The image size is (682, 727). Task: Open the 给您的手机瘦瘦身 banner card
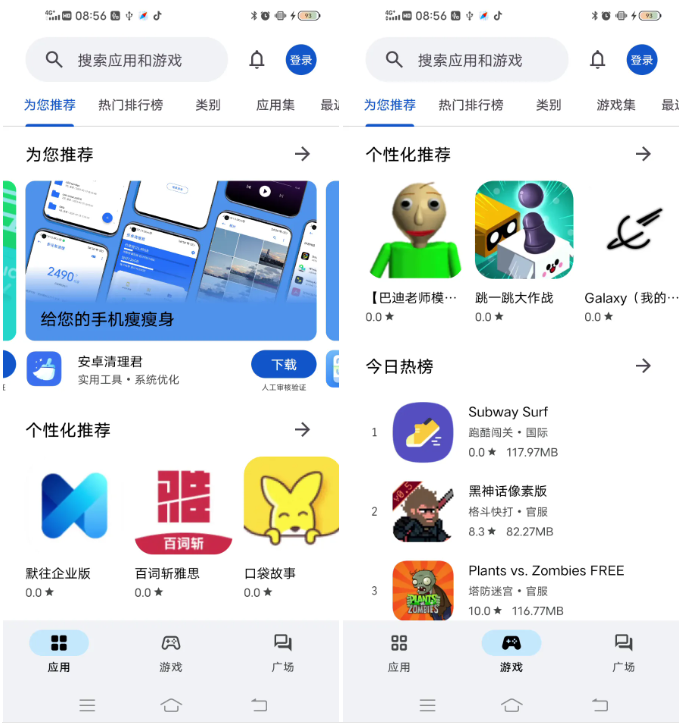coord(171,261)
